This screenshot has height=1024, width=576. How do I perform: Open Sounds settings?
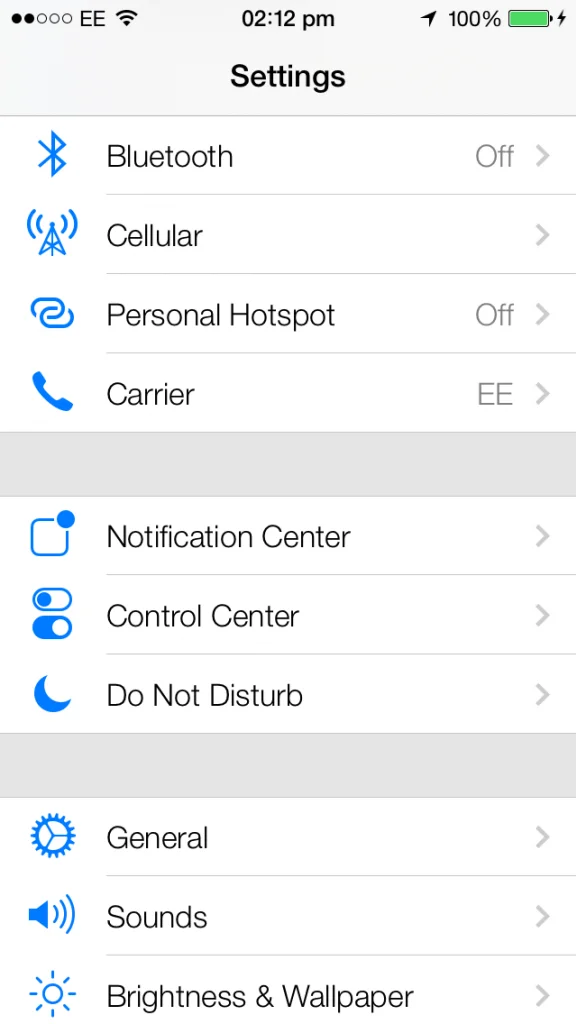pyautogui.click(x=288, y=916)
